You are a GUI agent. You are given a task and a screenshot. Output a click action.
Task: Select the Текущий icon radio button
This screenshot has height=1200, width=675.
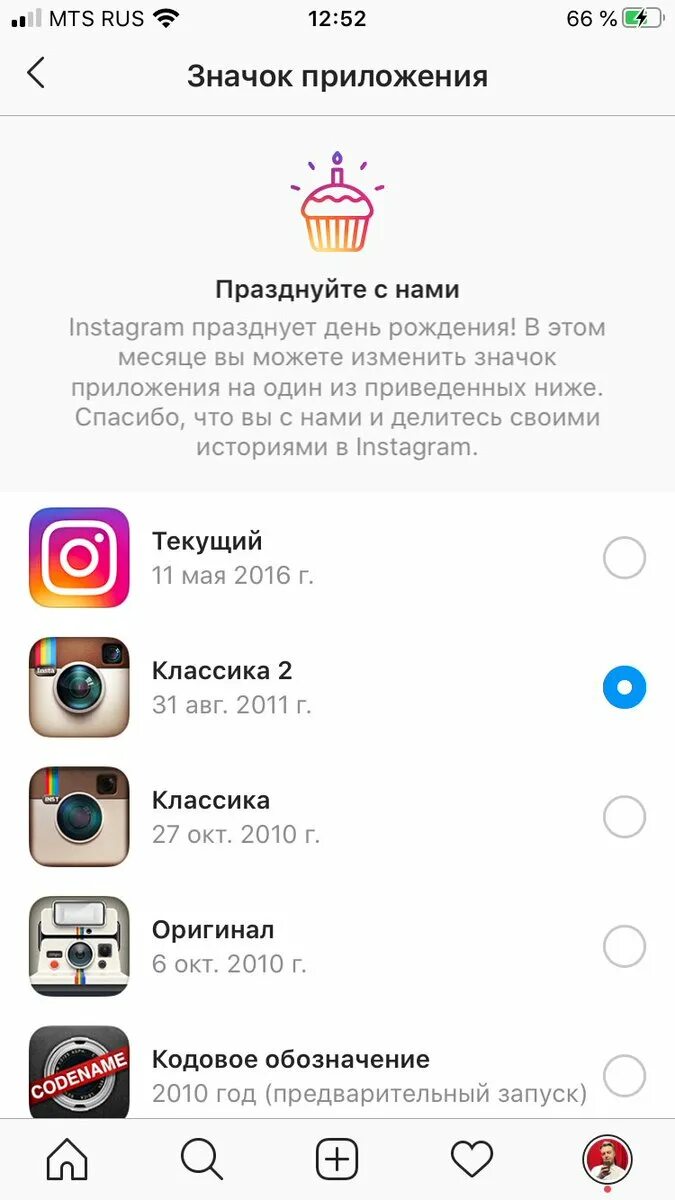(624, 558)
